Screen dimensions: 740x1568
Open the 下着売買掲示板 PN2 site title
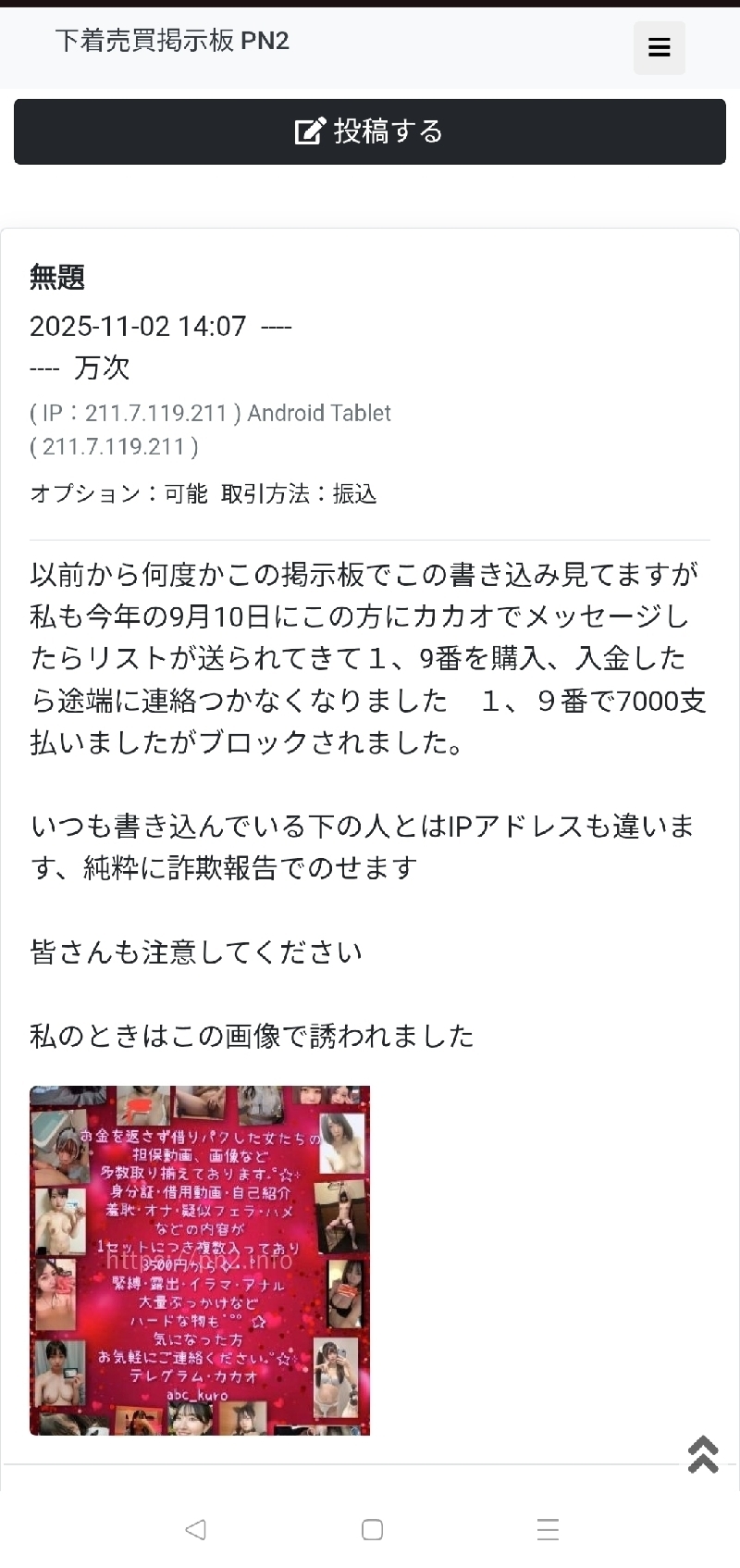pos(172,42)
